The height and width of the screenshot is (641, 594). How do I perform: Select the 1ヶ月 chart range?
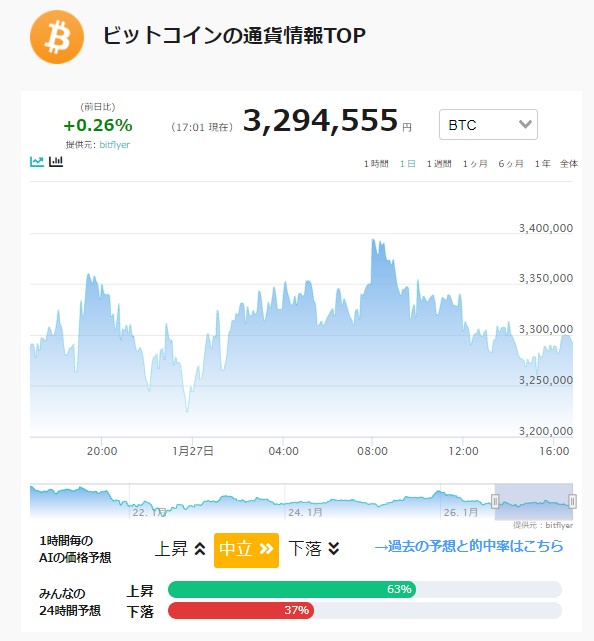475,164
